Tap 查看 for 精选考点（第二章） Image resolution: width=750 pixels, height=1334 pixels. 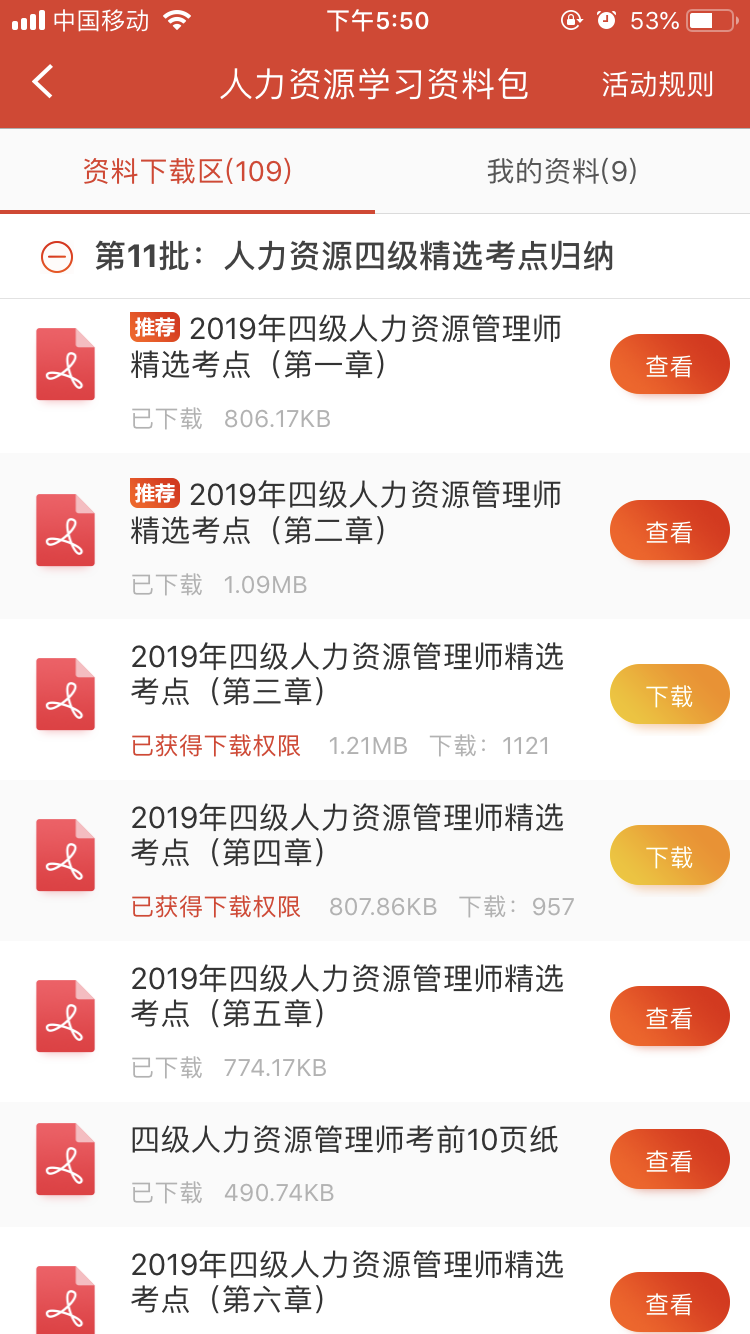[x=669, y=531]
